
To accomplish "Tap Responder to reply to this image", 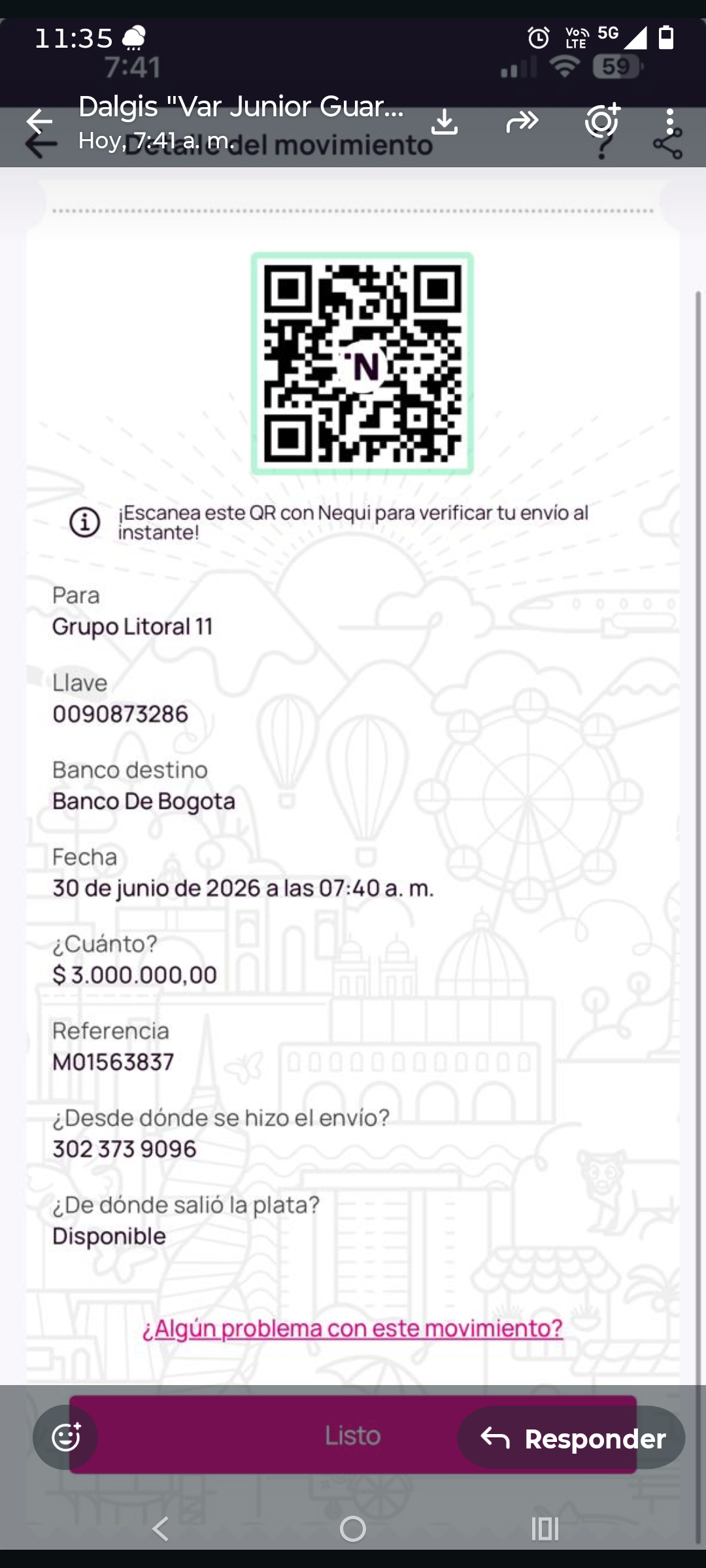I will 571,1437.
